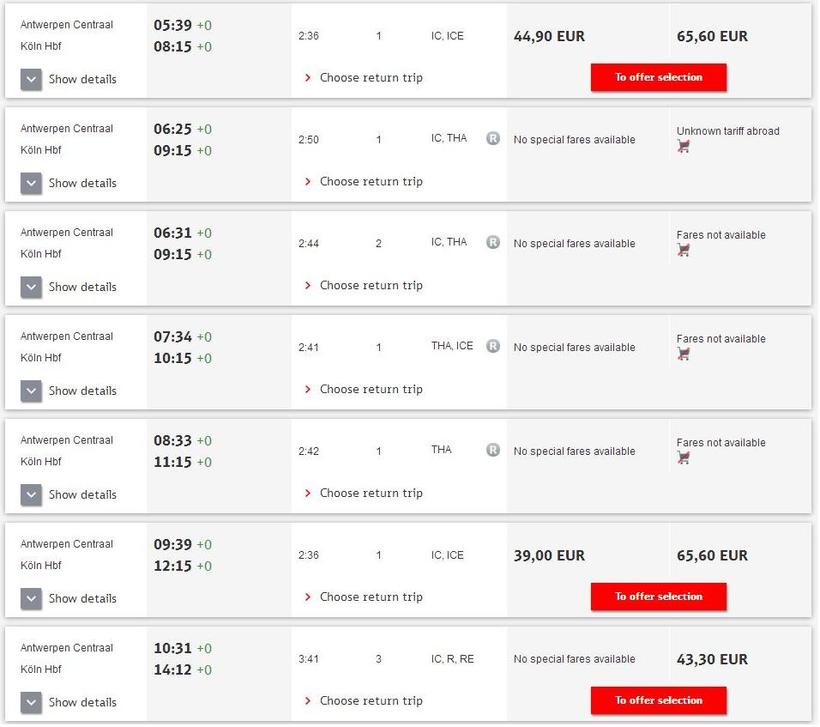The width and height of the screenshot is (820, 727).
Task: Select return trip for the 06:31 connection
Action: point(364,286)
